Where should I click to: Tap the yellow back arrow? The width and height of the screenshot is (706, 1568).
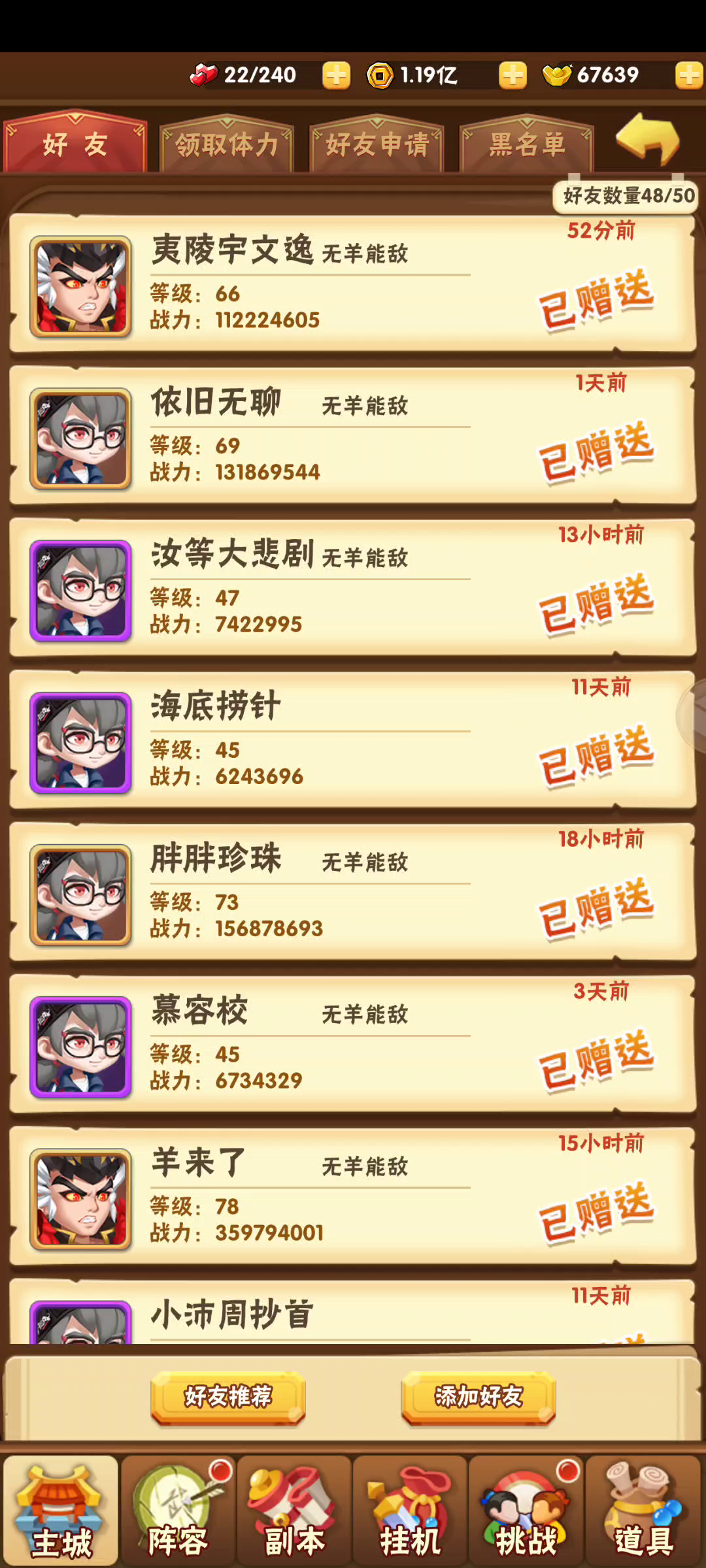(648, 139)
